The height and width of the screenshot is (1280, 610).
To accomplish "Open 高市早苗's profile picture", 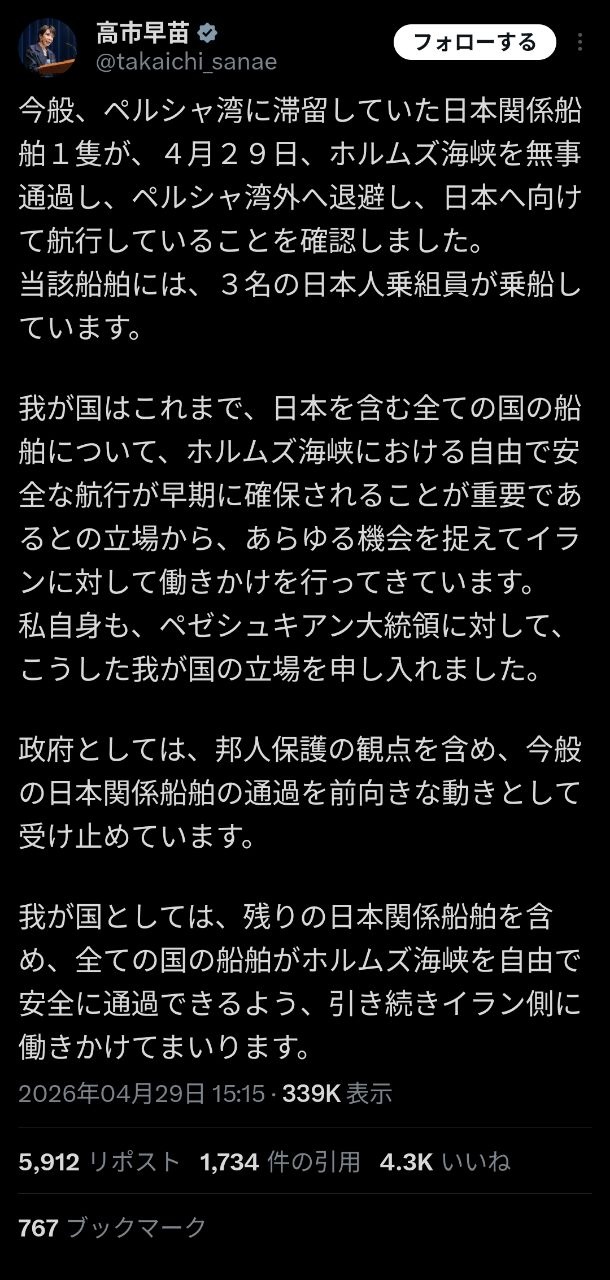I will pos(47,47).
